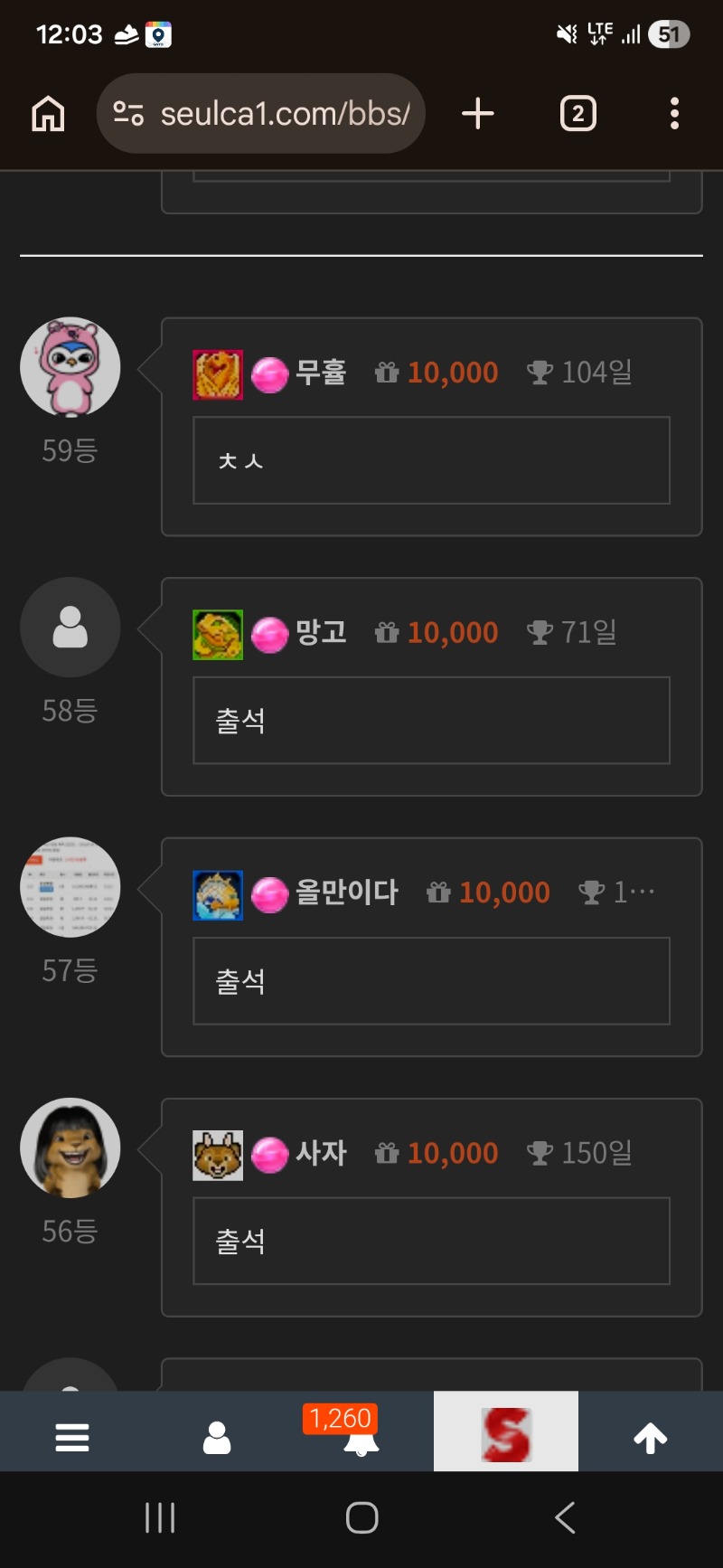Tap the username 올만이다

click(346, 893)
